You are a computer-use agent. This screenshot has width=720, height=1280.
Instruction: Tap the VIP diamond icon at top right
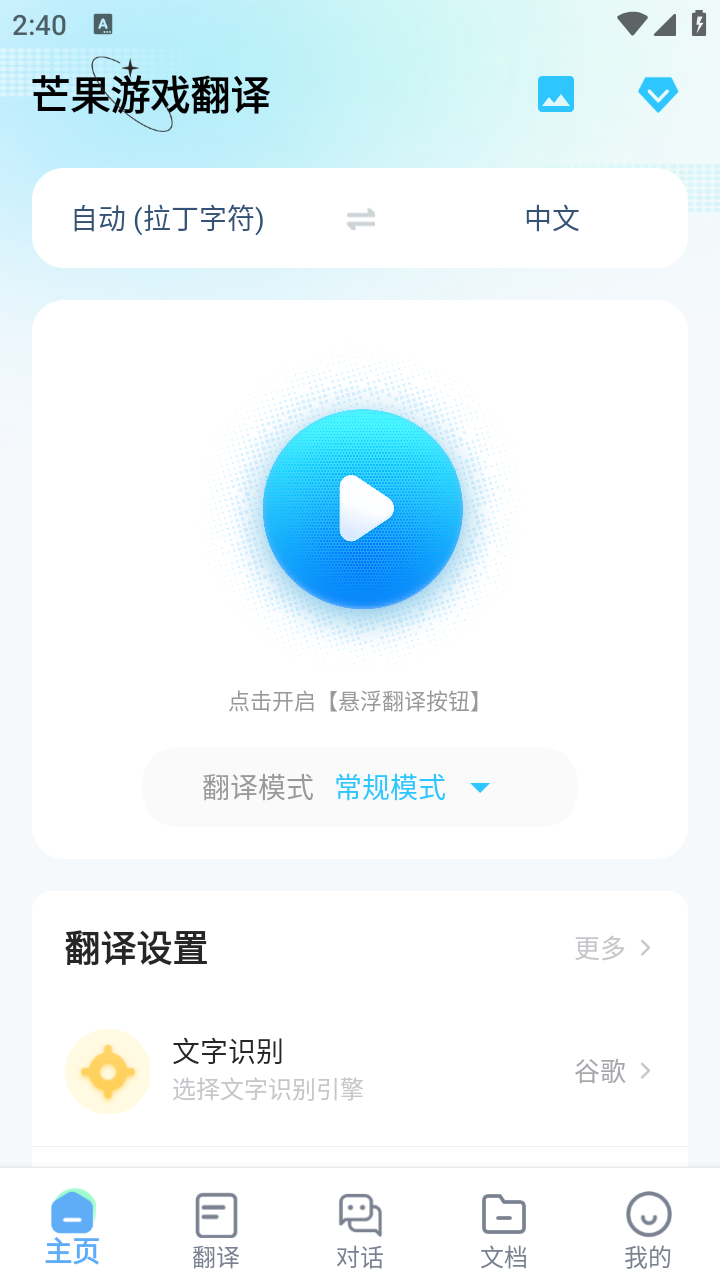658,94
